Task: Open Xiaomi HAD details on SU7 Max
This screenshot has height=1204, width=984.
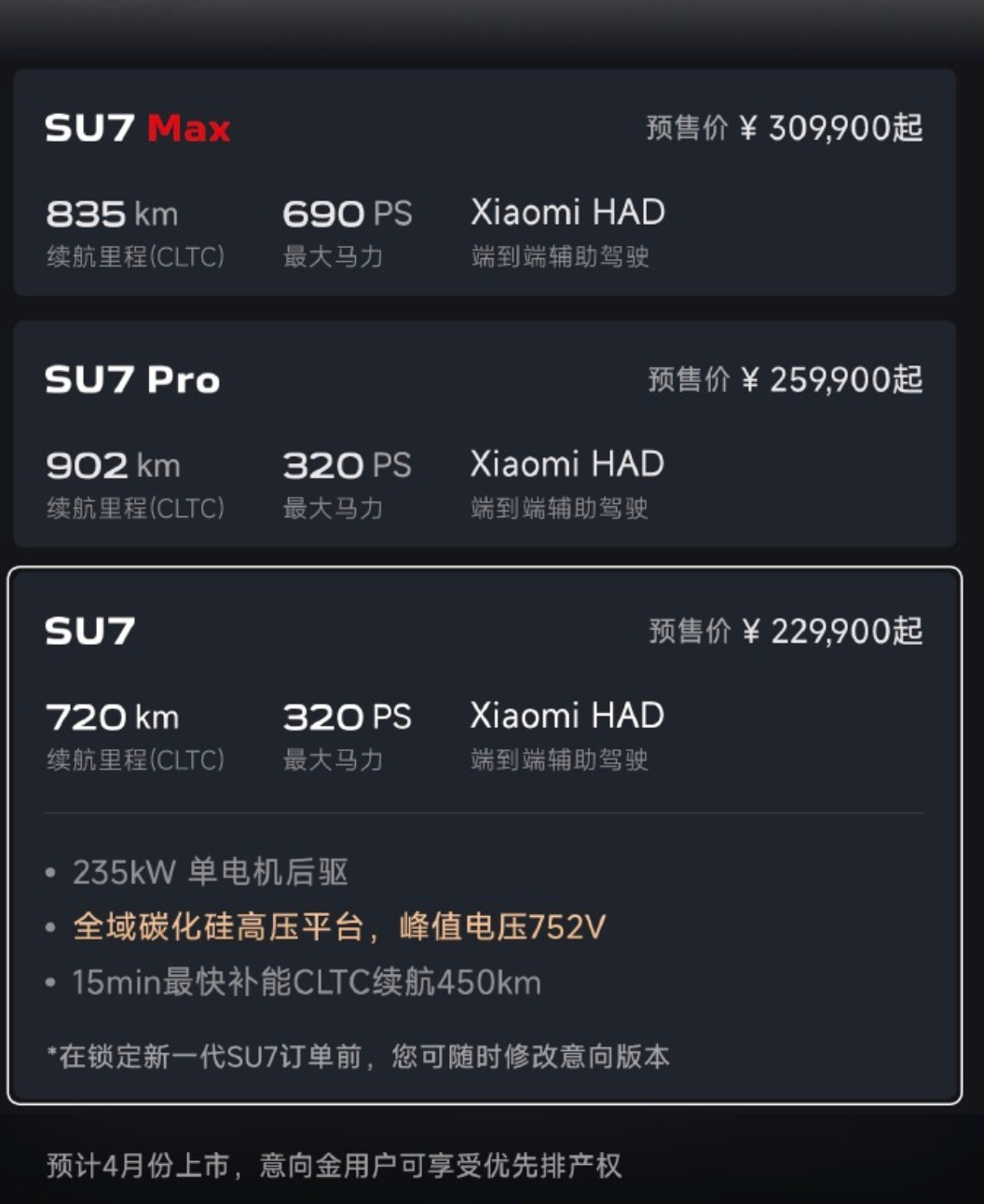Action: click(x=566, y=212)
